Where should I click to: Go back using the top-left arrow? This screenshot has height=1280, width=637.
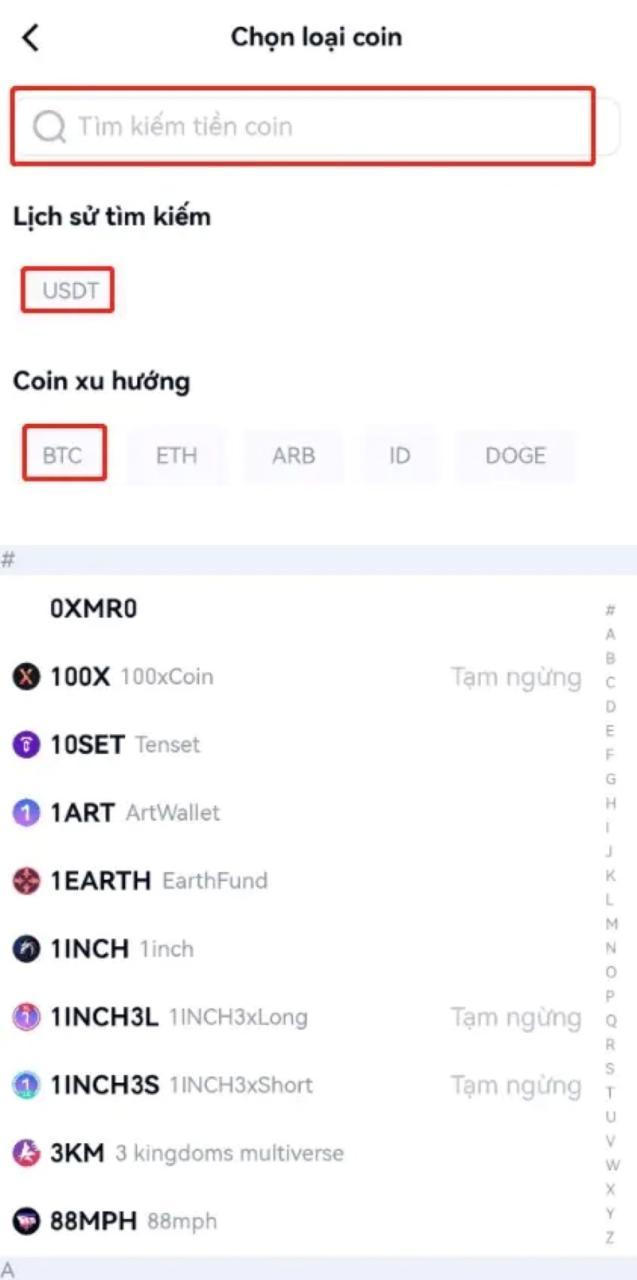click(31, 38)
